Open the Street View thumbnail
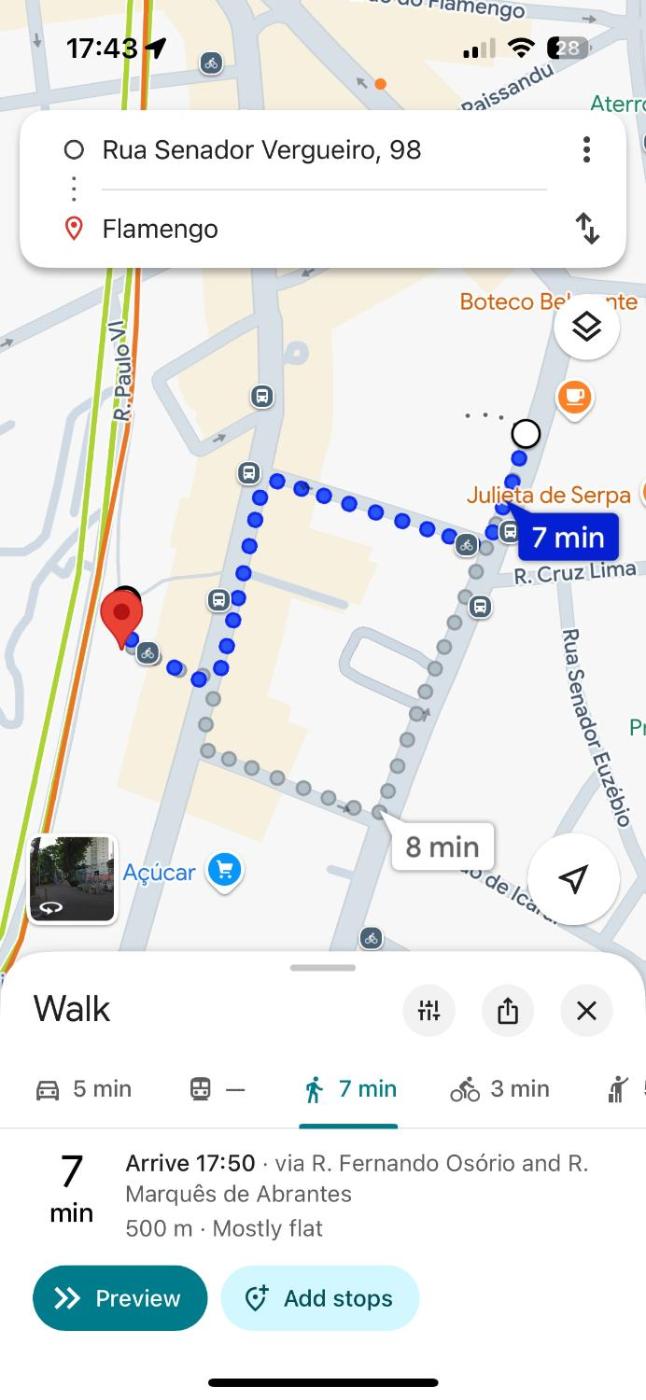Viewport: 646px width, 1400px height. [72, 879]
